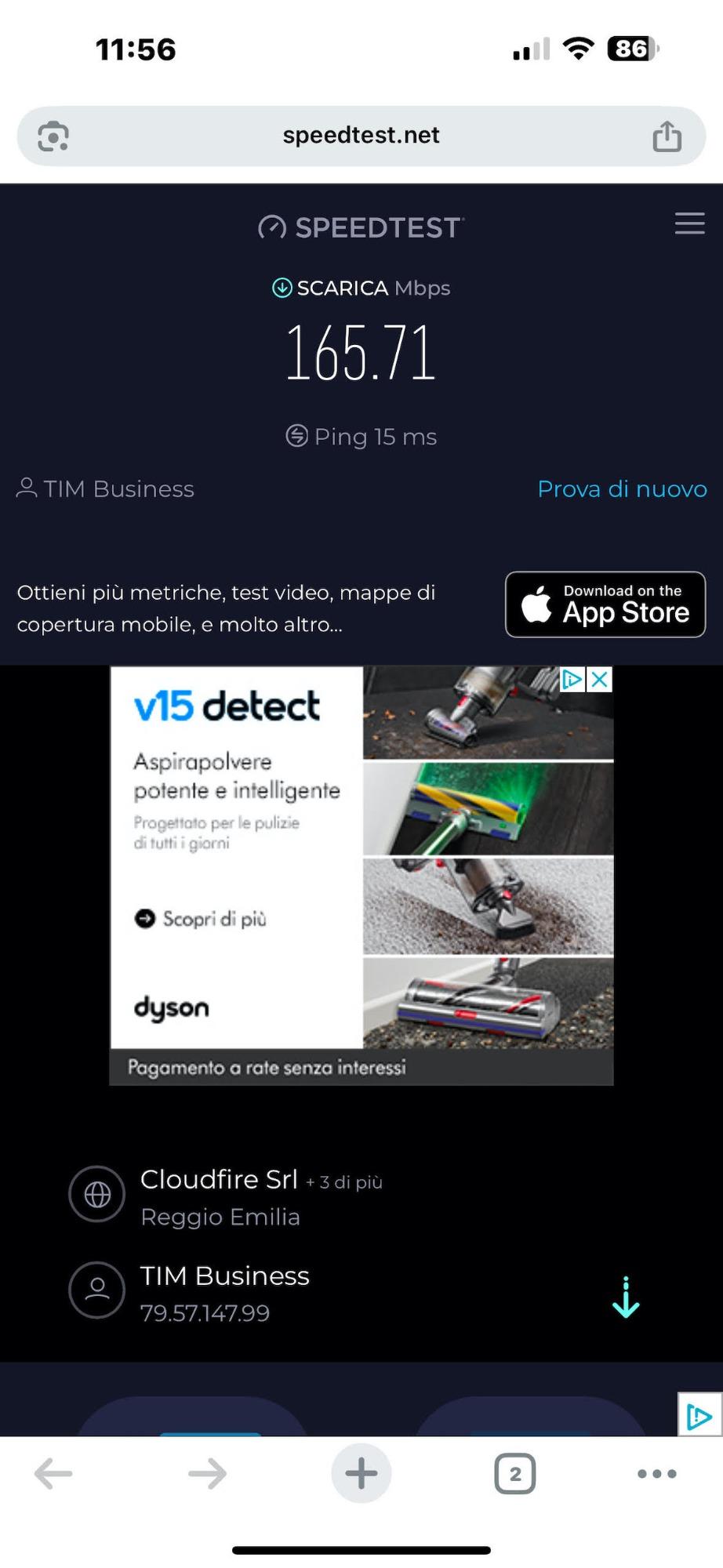Image resolution: width=723 pixels, height=1568 pixels.
Task: Tap the speedtest.net address bar
Action: click(361, 136)
